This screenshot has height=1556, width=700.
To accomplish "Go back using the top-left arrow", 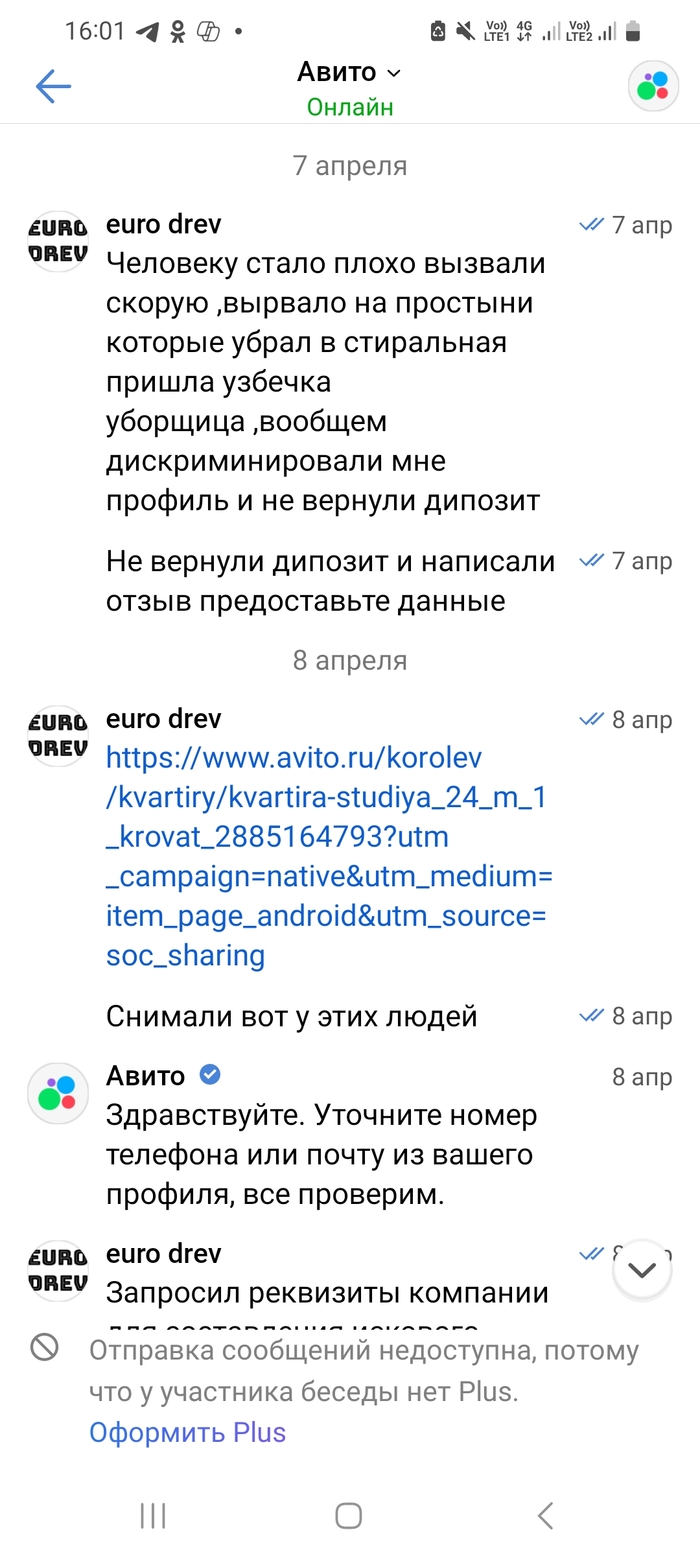I will [x=53, y=87].
